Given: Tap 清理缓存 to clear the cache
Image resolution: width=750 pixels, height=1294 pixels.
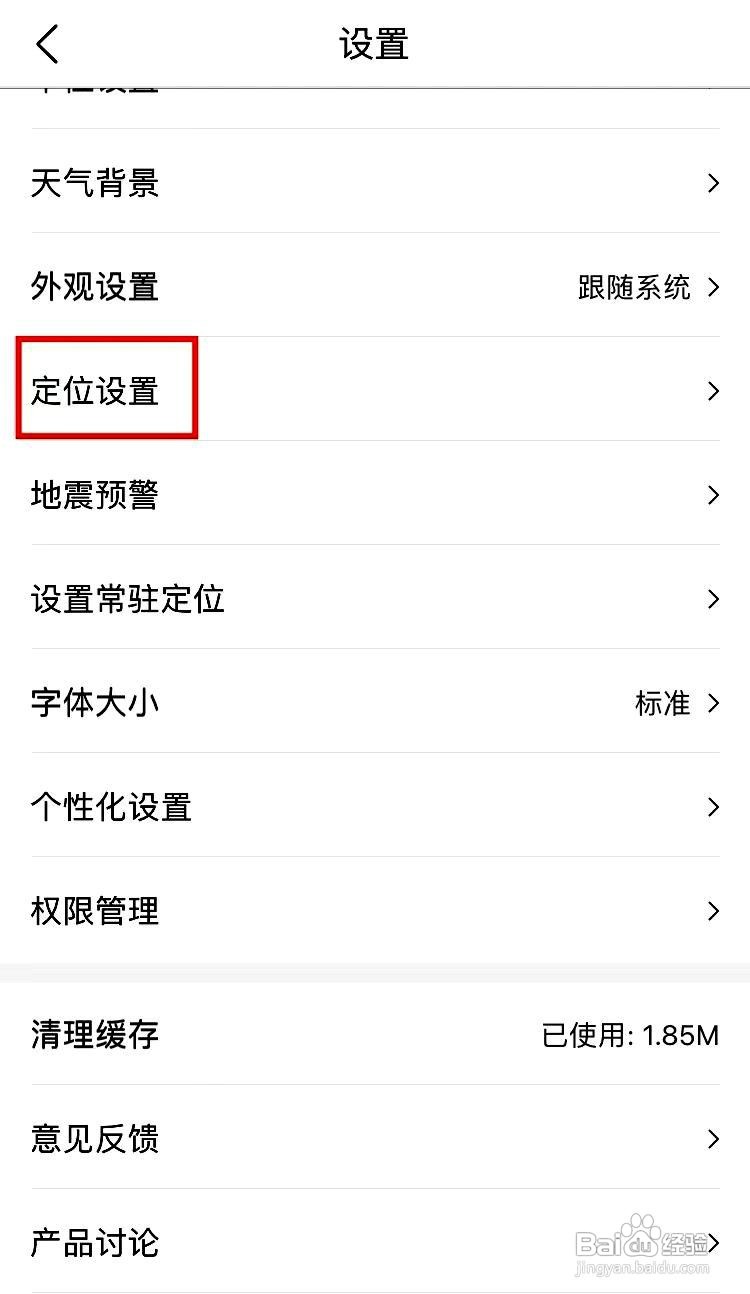Looking at the screenshot, I should coord(94,1035).
